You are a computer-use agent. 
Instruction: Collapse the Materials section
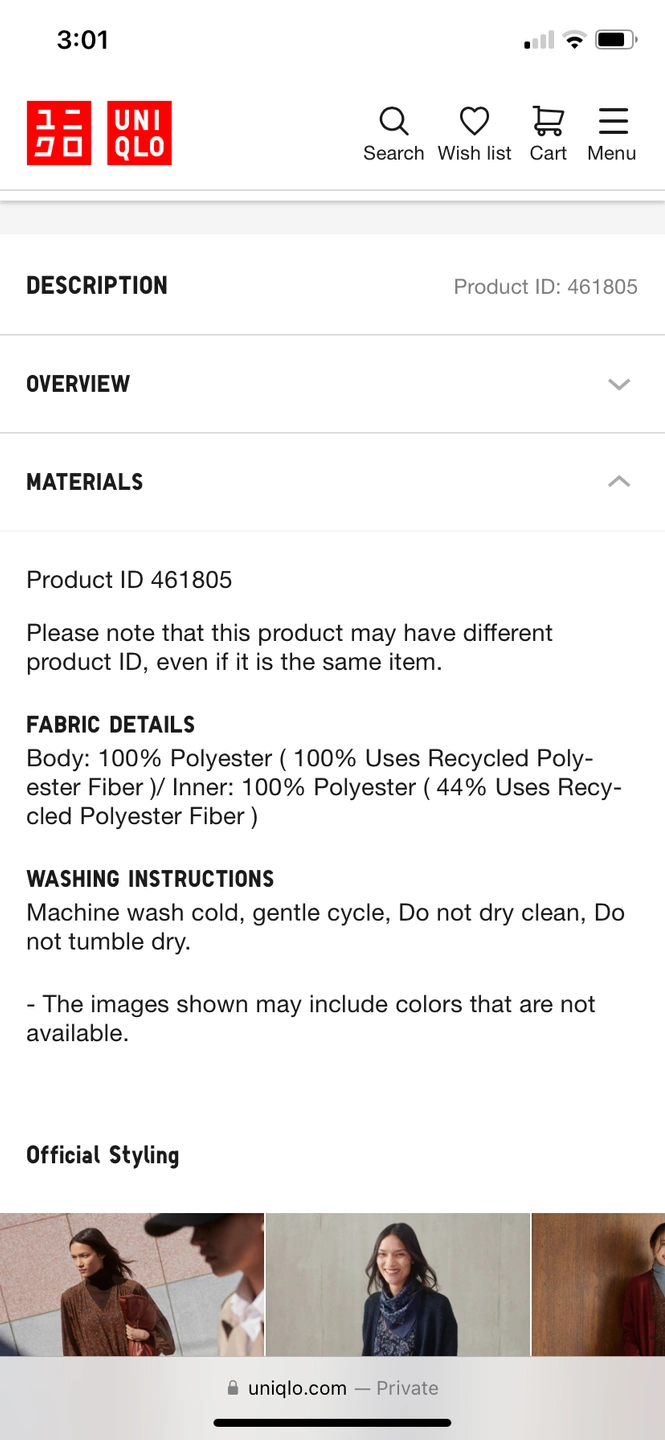332,482
